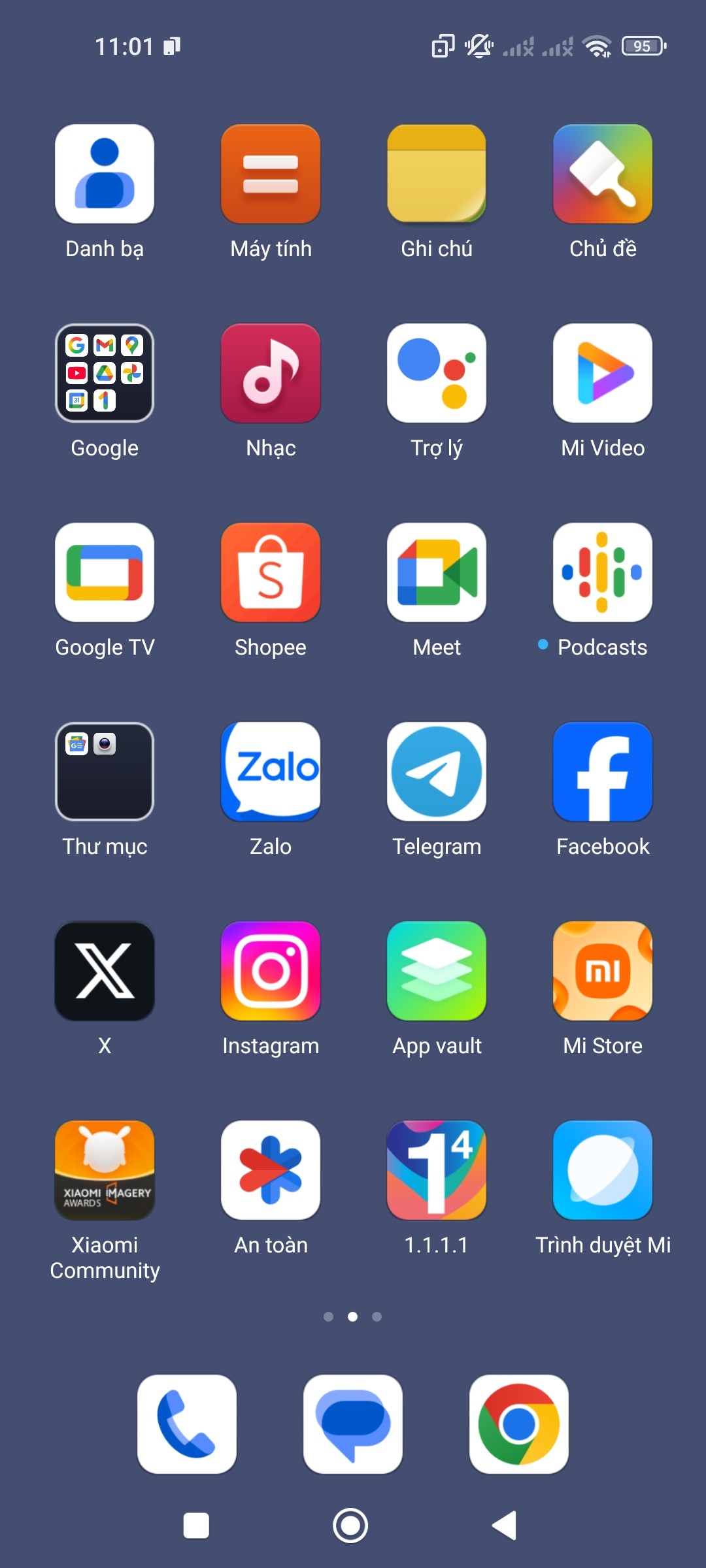Open Telegram

click(437, 772)
